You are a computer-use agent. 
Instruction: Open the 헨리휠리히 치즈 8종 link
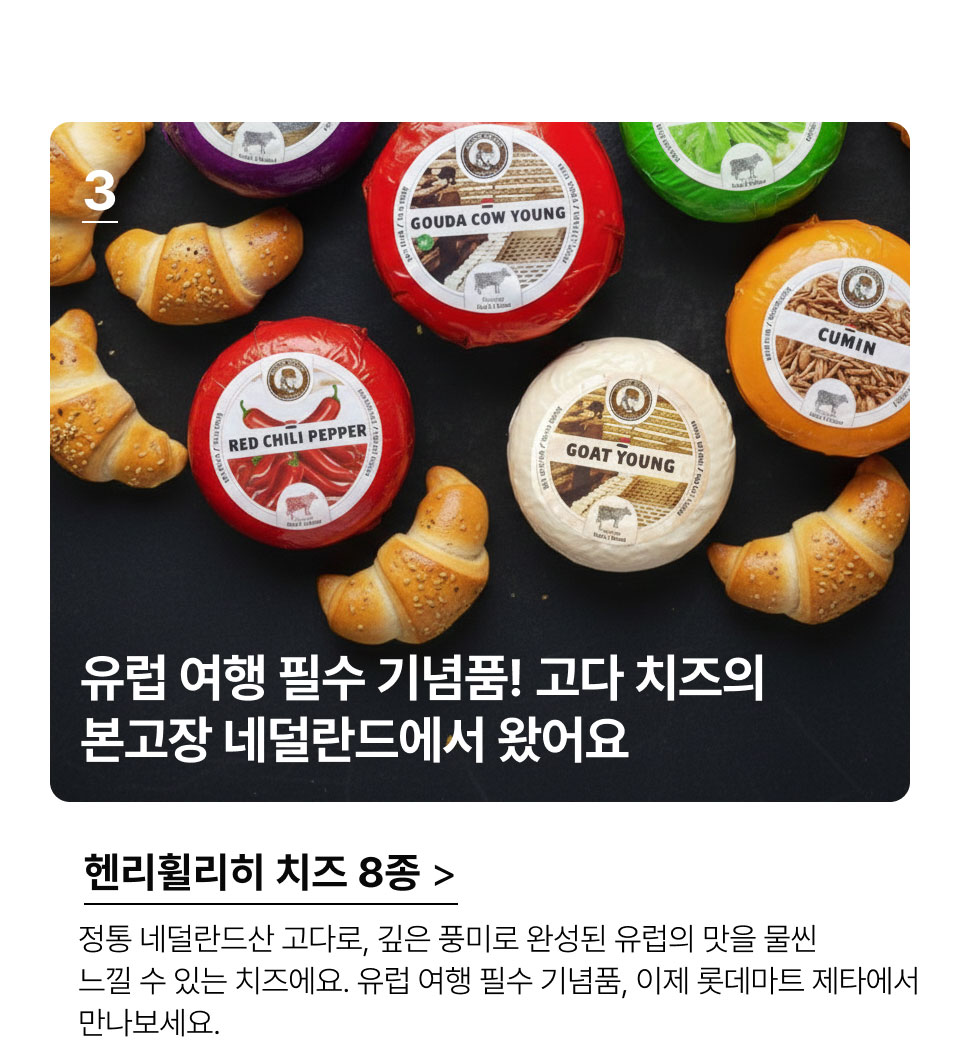[268, 875]
